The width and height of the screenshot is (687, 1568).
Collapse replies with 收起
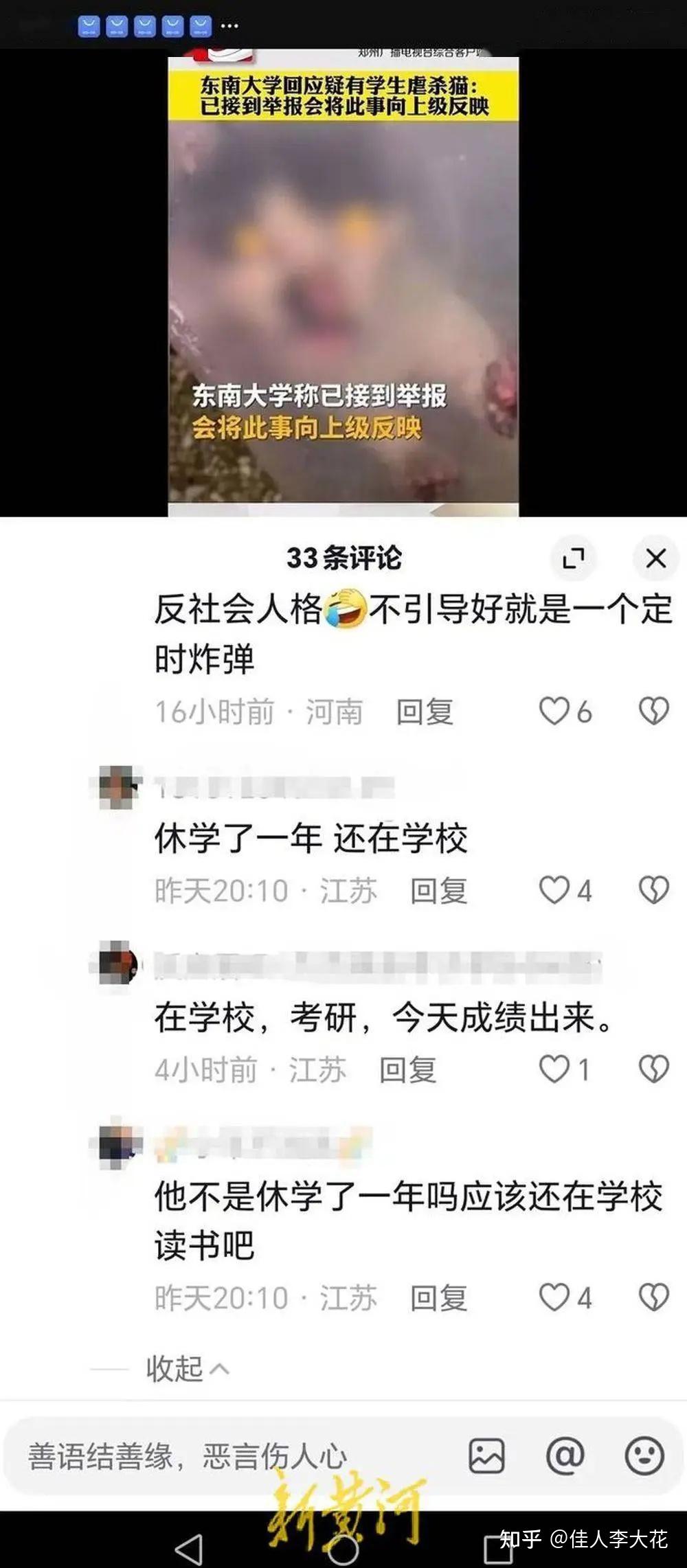[x=187, y=1369]
